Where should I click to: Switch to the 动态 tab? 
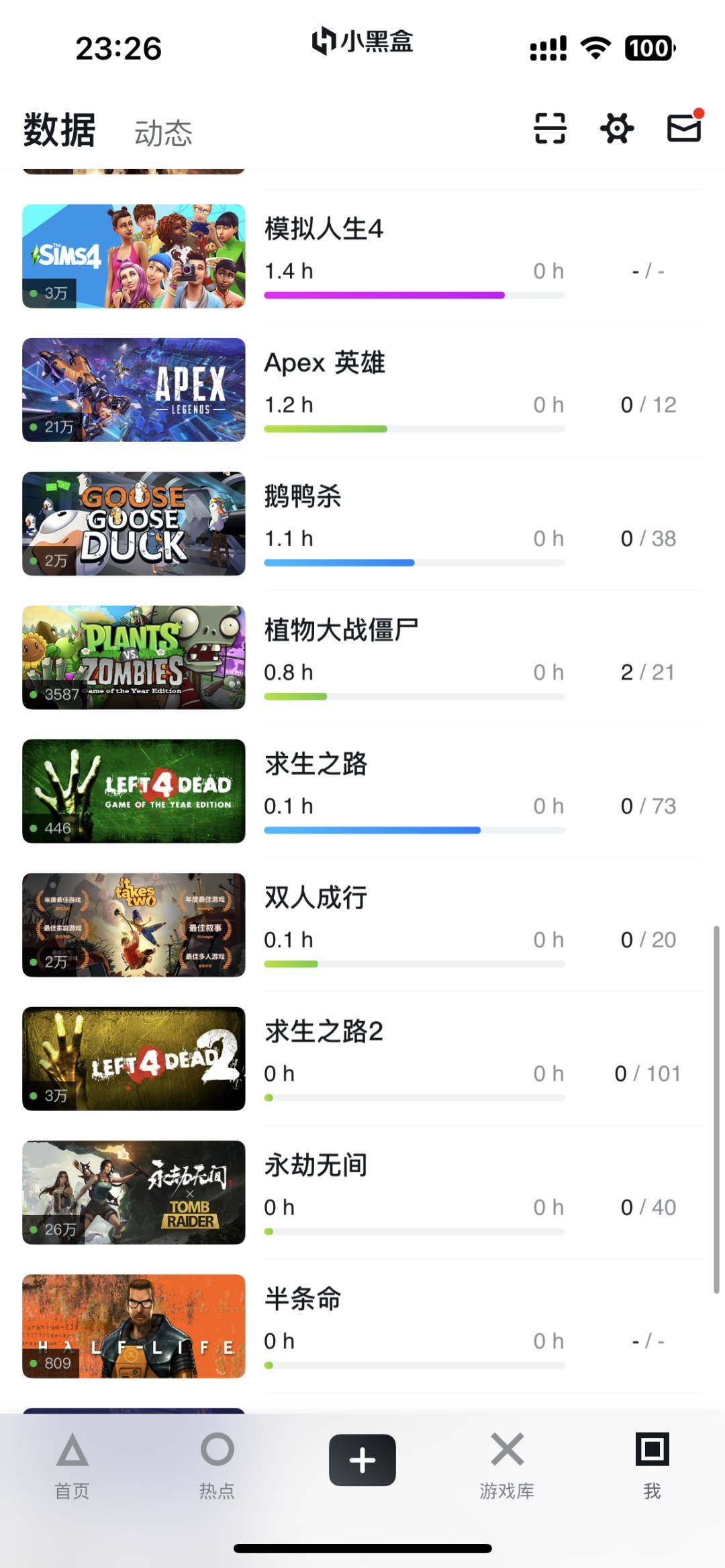(163, 132)
